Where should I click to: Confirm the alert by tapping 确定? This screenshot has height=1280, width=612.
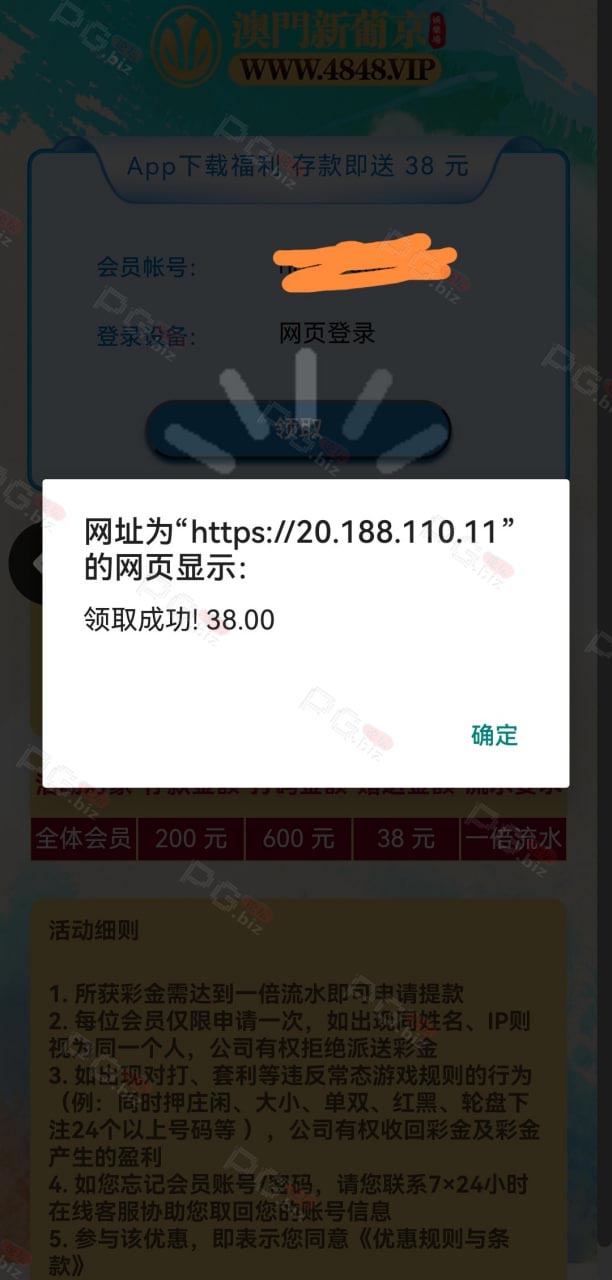[494, 735]
